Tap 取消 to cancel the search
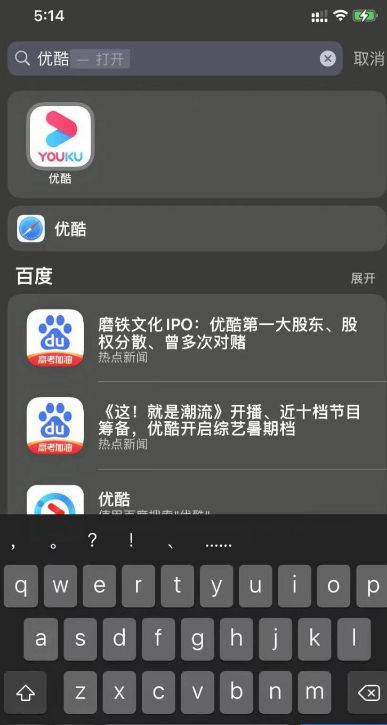The height and width of the screenshot is (725, 387). (369, 59)
